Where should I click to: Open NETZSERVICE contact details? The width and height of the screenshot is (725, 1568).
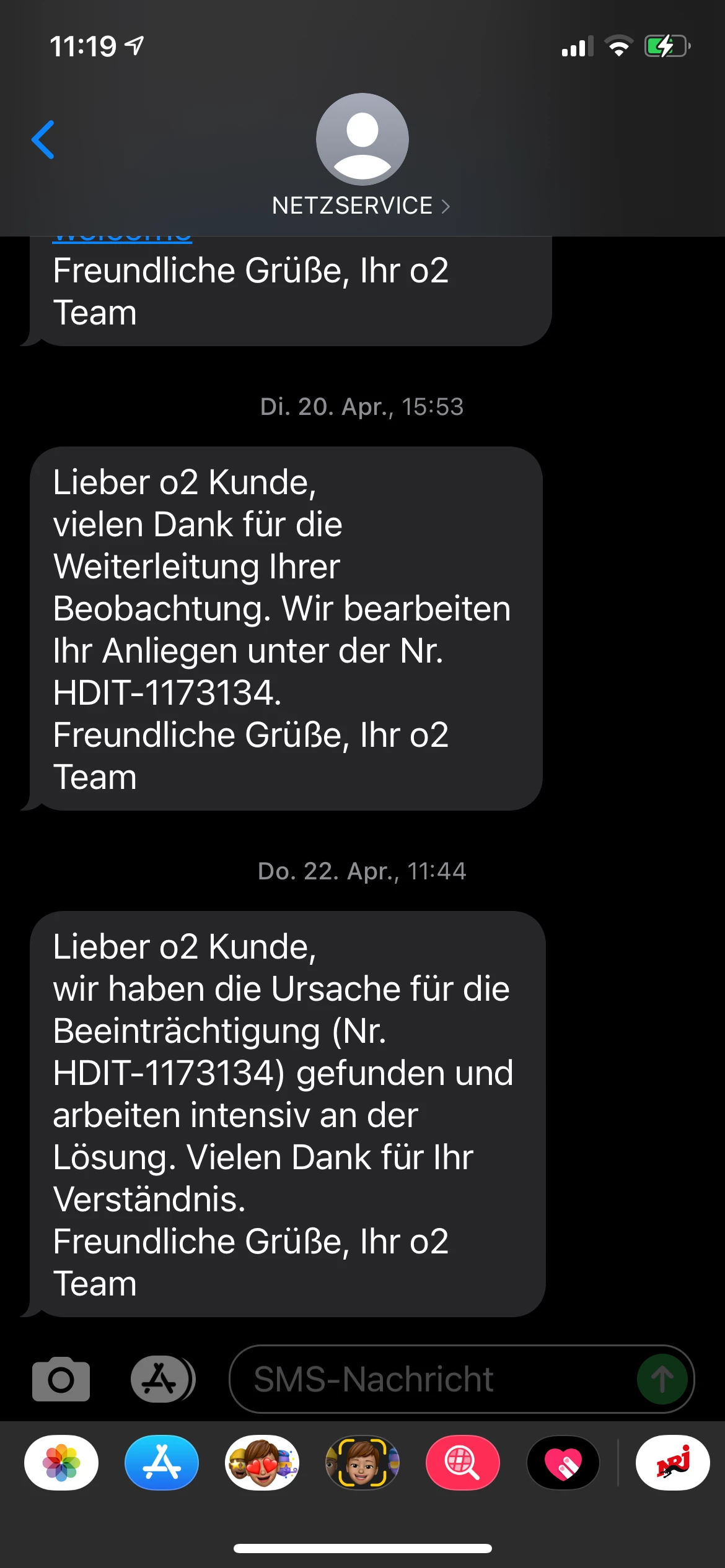point(361,206)
